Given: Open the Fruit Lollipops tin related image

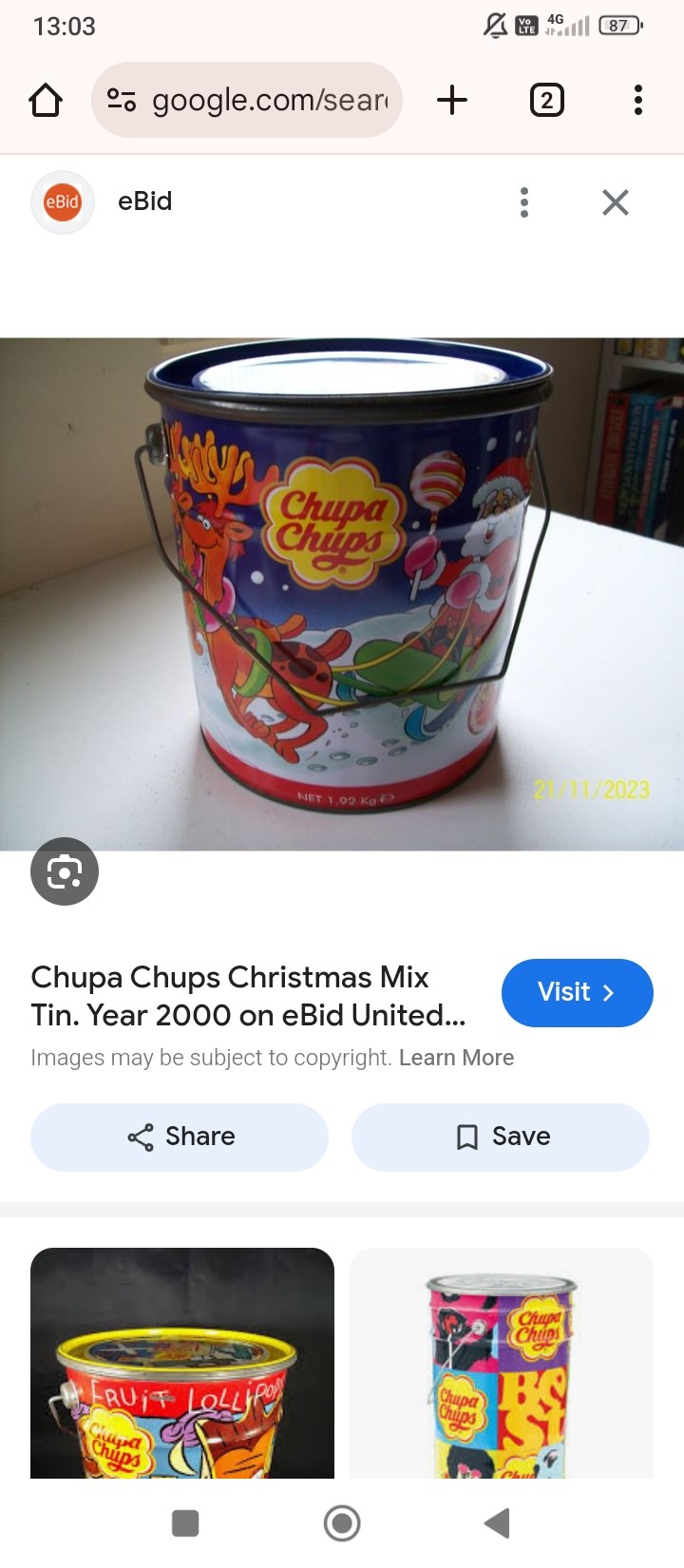Looking at the screenshot, I should click(182, 1364).
